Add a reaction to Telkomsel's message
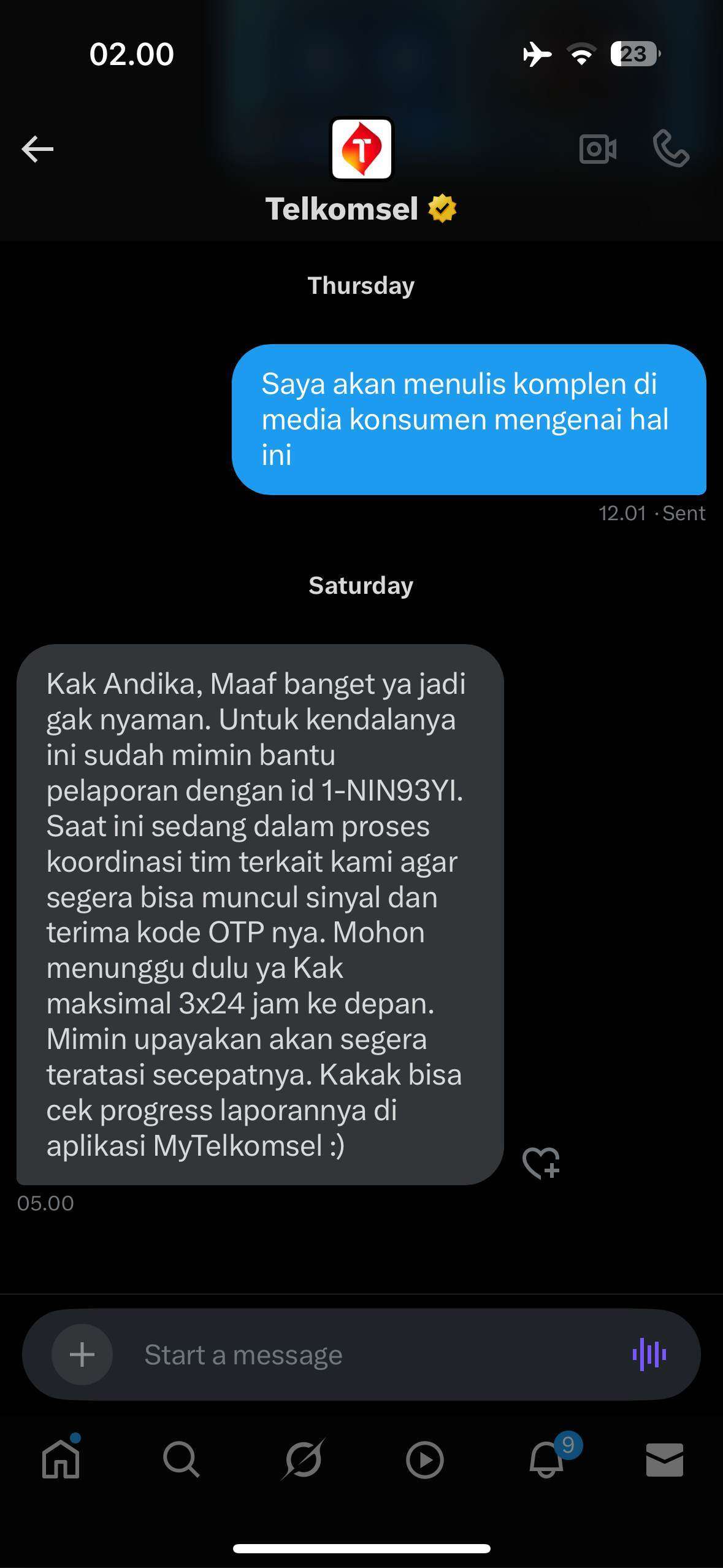This screenshot has height=1568, width=723. (x=541, y=1163)
